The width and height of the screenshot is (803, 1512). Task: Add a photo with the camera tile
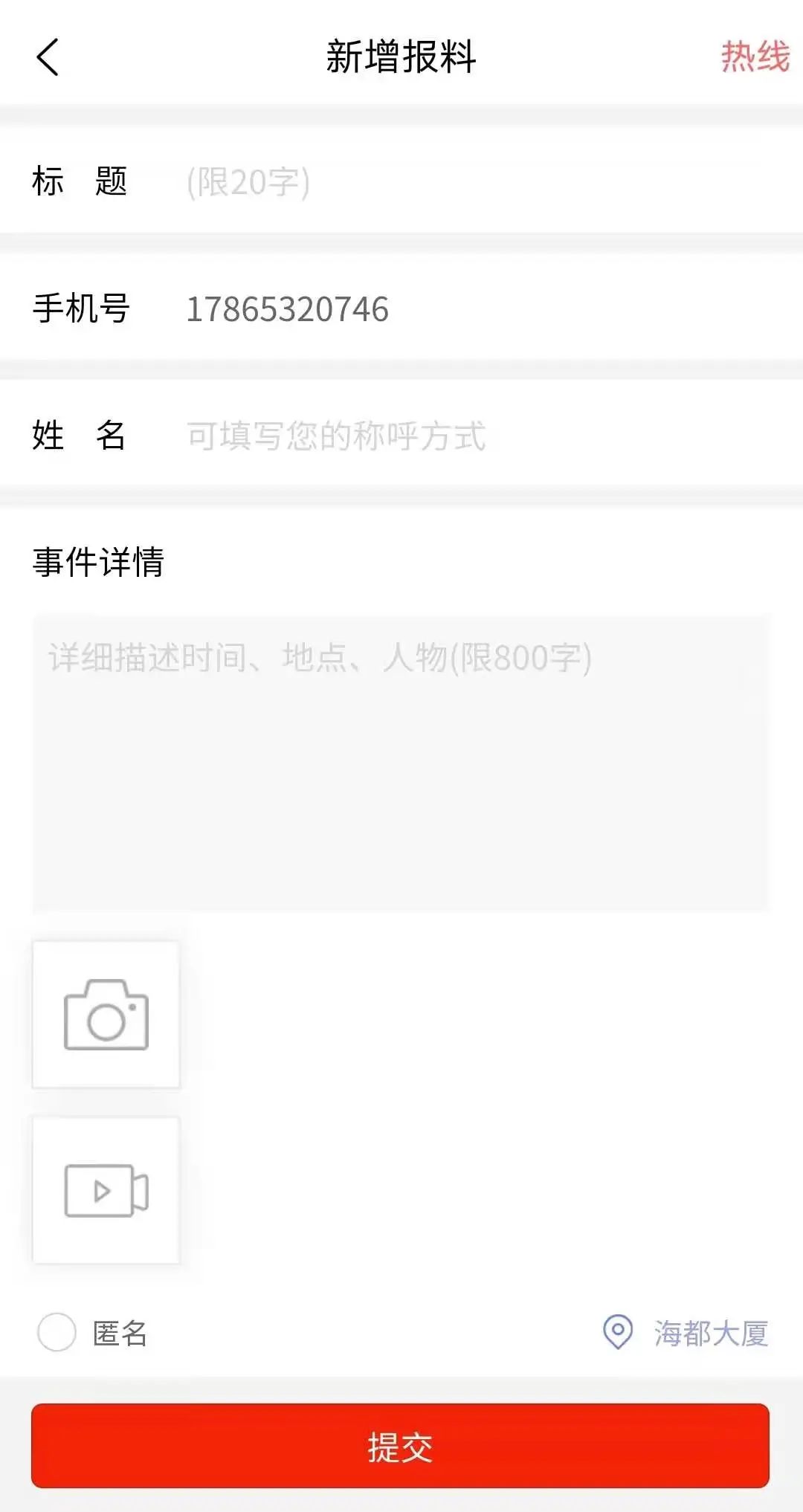[x=106, y=1015]
